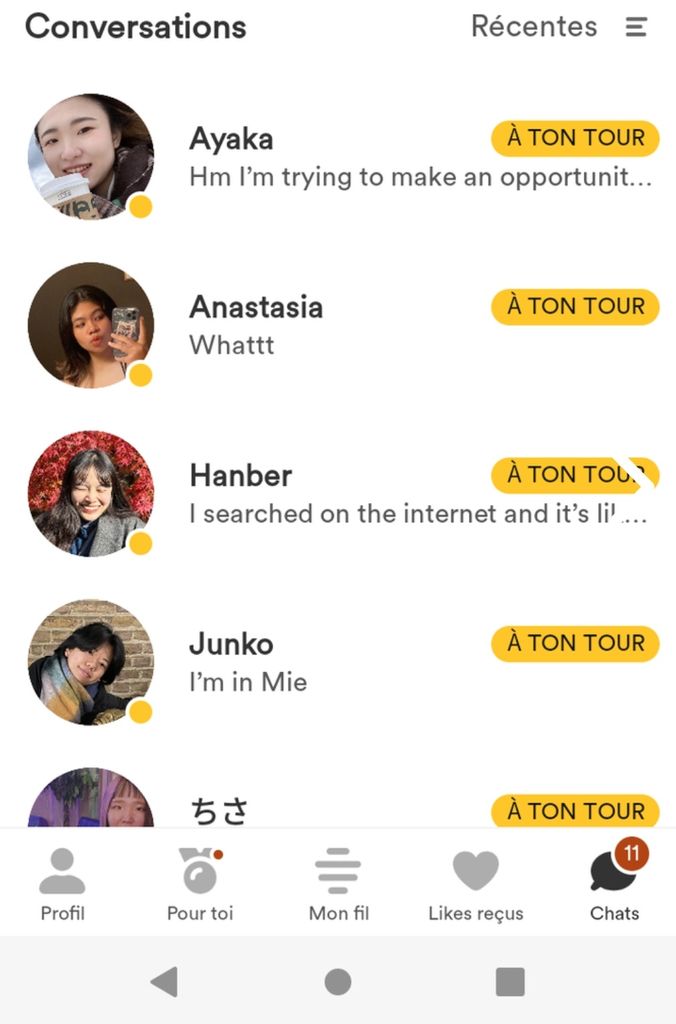The width and height of the screenshot is (676, 1024).
Task: Open the Likes reçus tab
Action: pyautogui.click(x=475, y=883)
